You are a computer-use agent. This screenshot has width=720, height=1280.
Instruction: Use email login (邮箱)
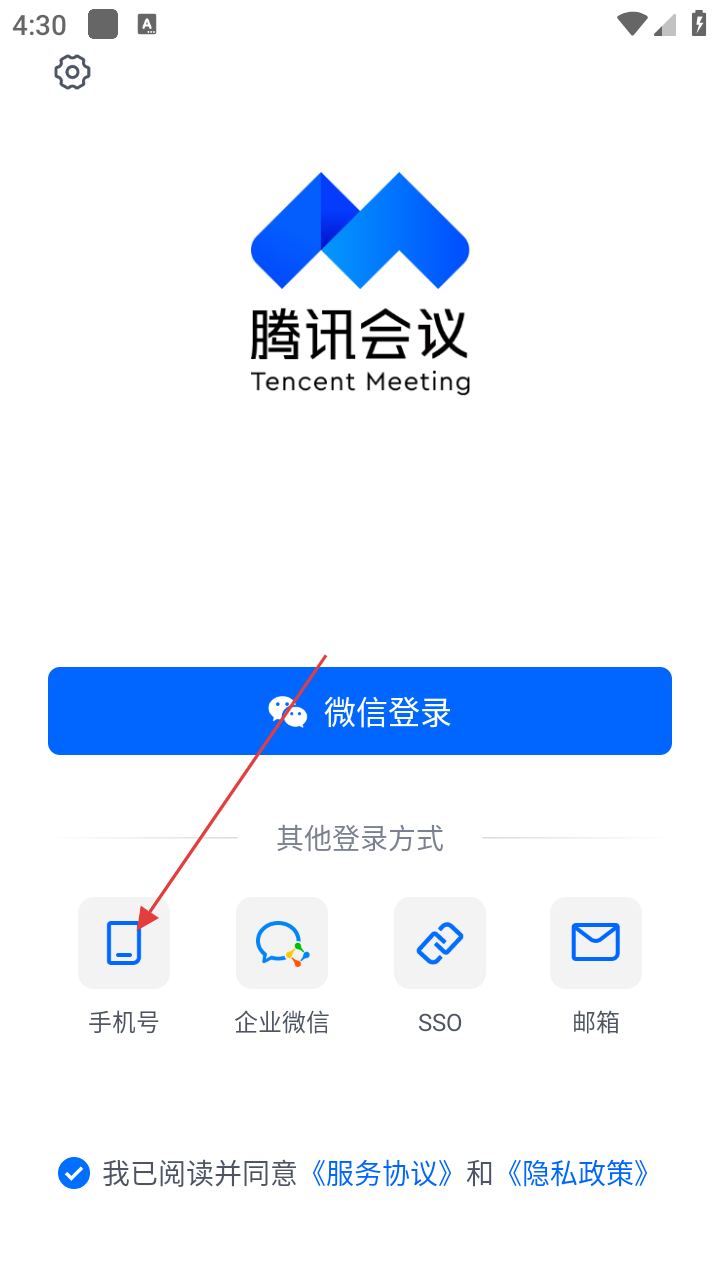click(596, 943)
